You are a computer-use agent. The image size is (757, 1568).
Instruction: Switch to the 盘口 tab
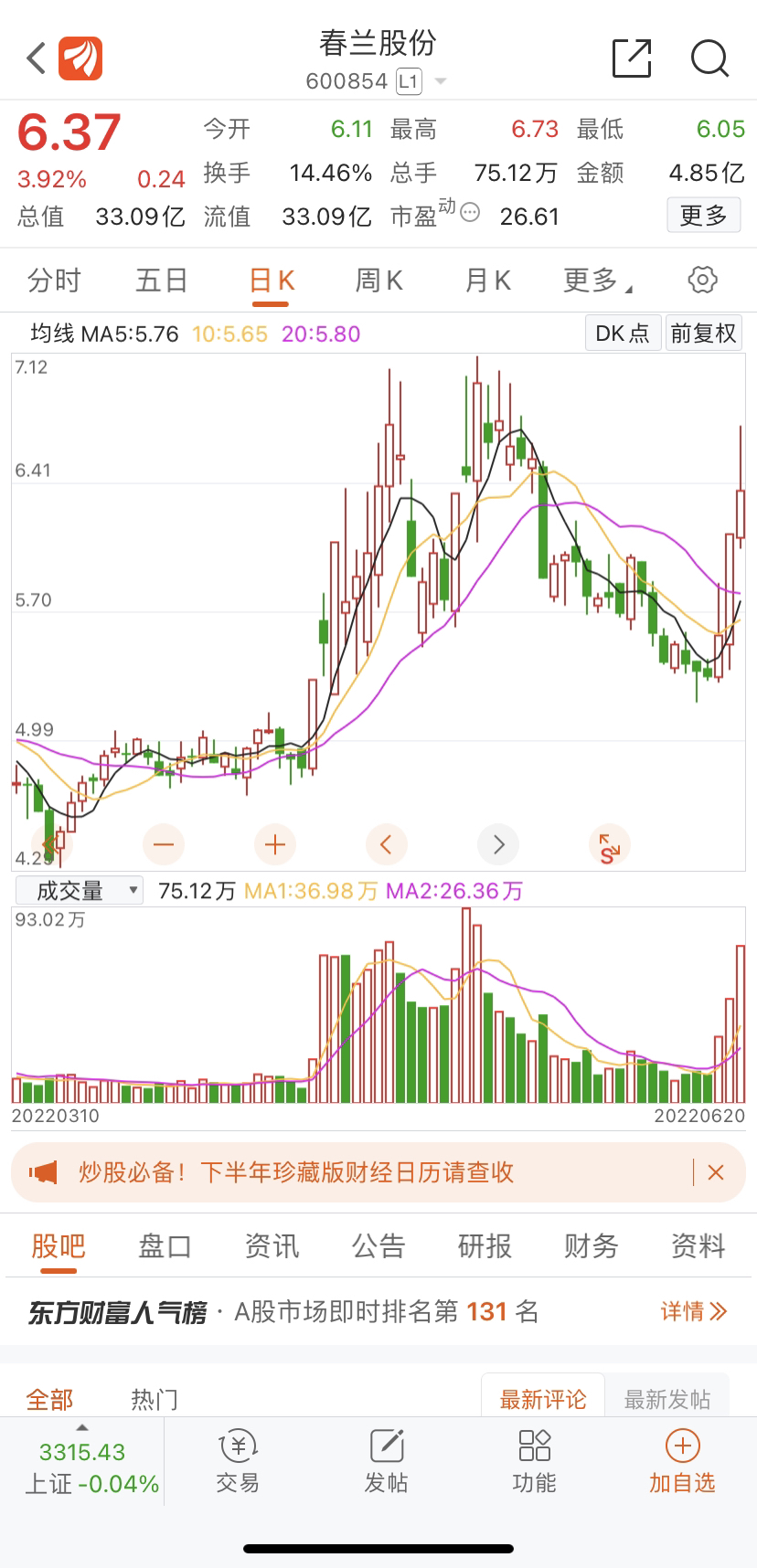[165, 1245]
